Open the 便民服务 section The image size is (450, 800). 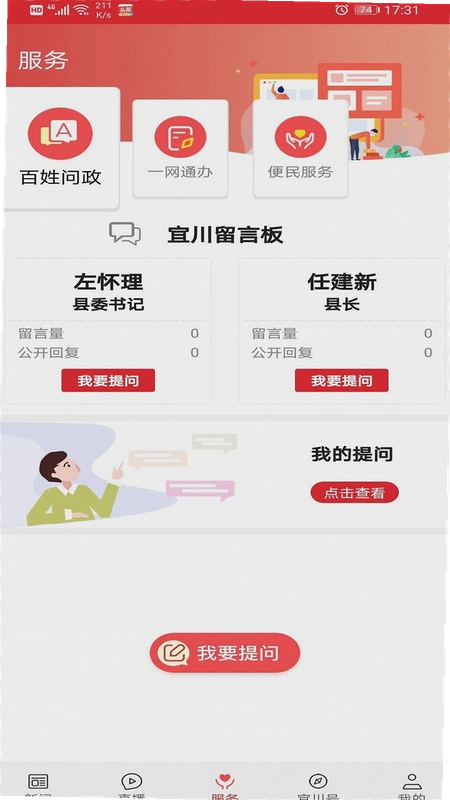301,148
